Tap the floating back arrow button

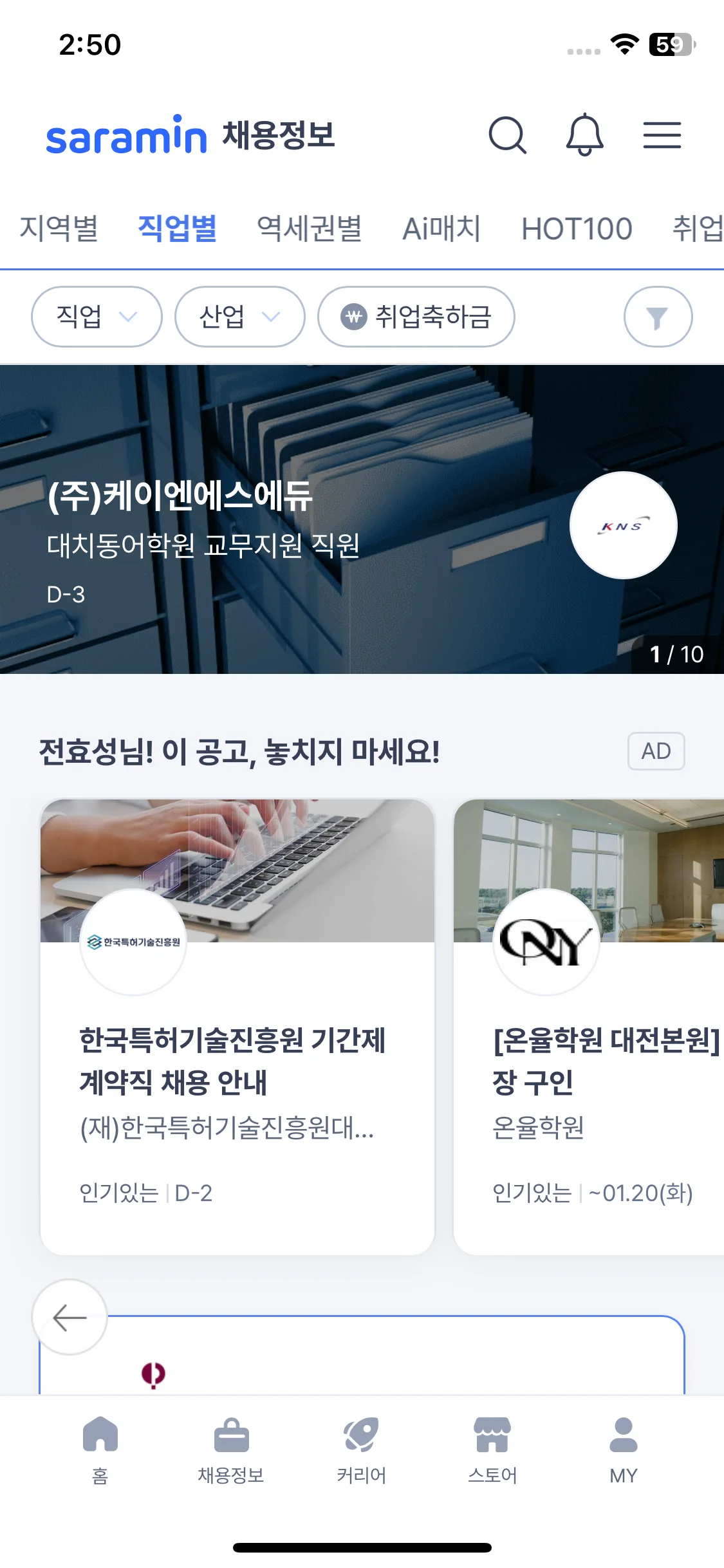[x=70, y=1317]
